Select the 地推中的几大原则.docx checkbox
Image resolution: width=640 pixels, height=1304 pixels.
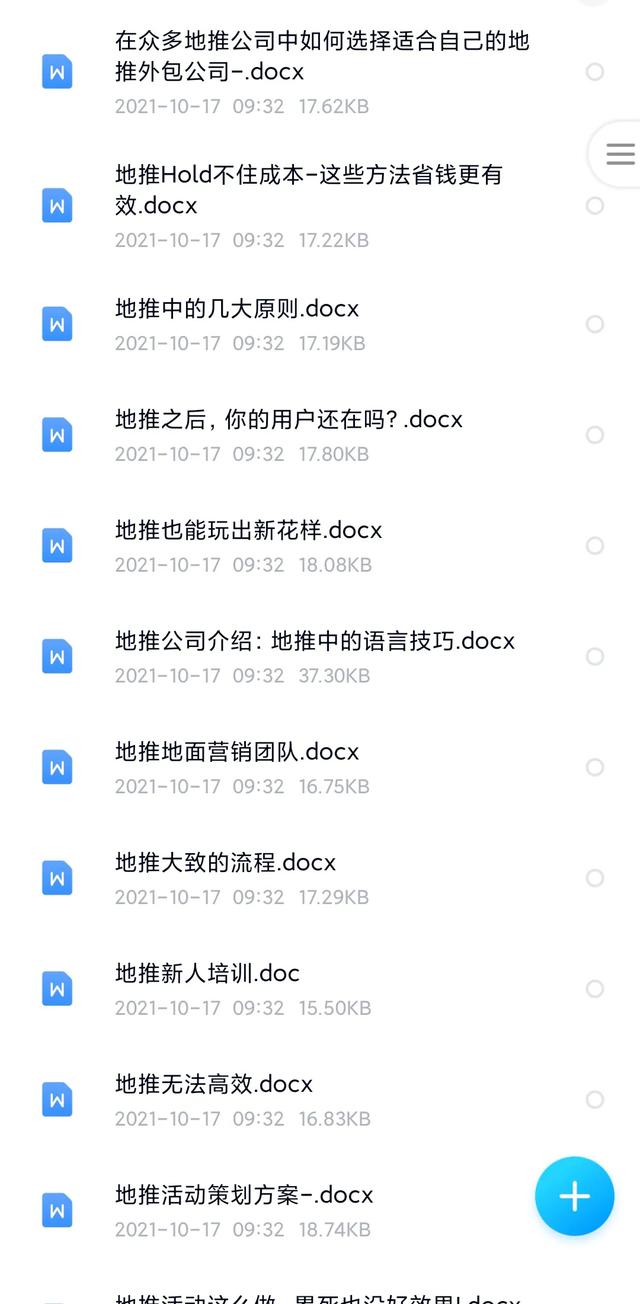coord(595,324)
